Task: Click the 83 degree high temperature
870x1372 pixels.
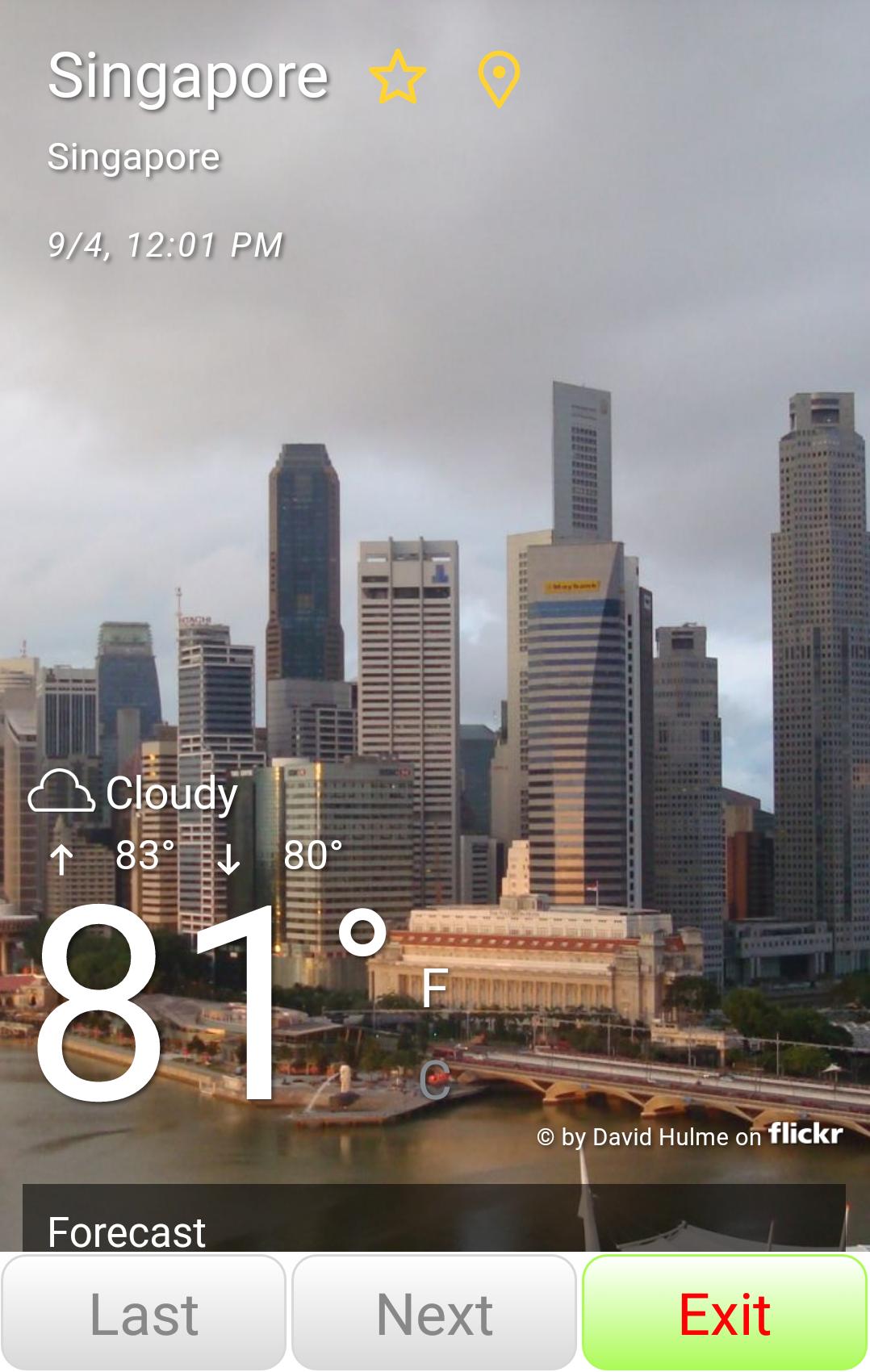Action: (144, 857)
